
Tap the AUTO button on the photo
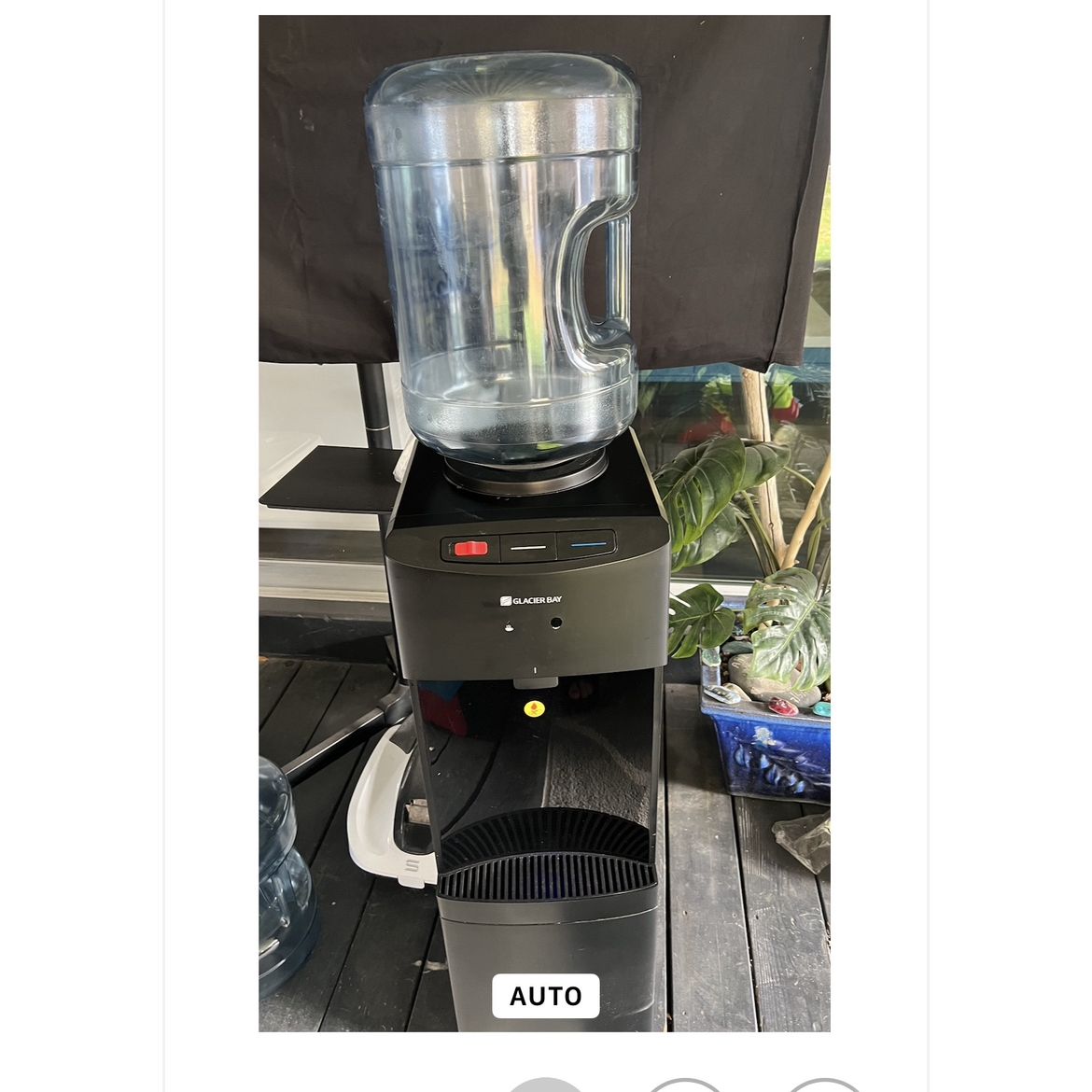[545, 995]
